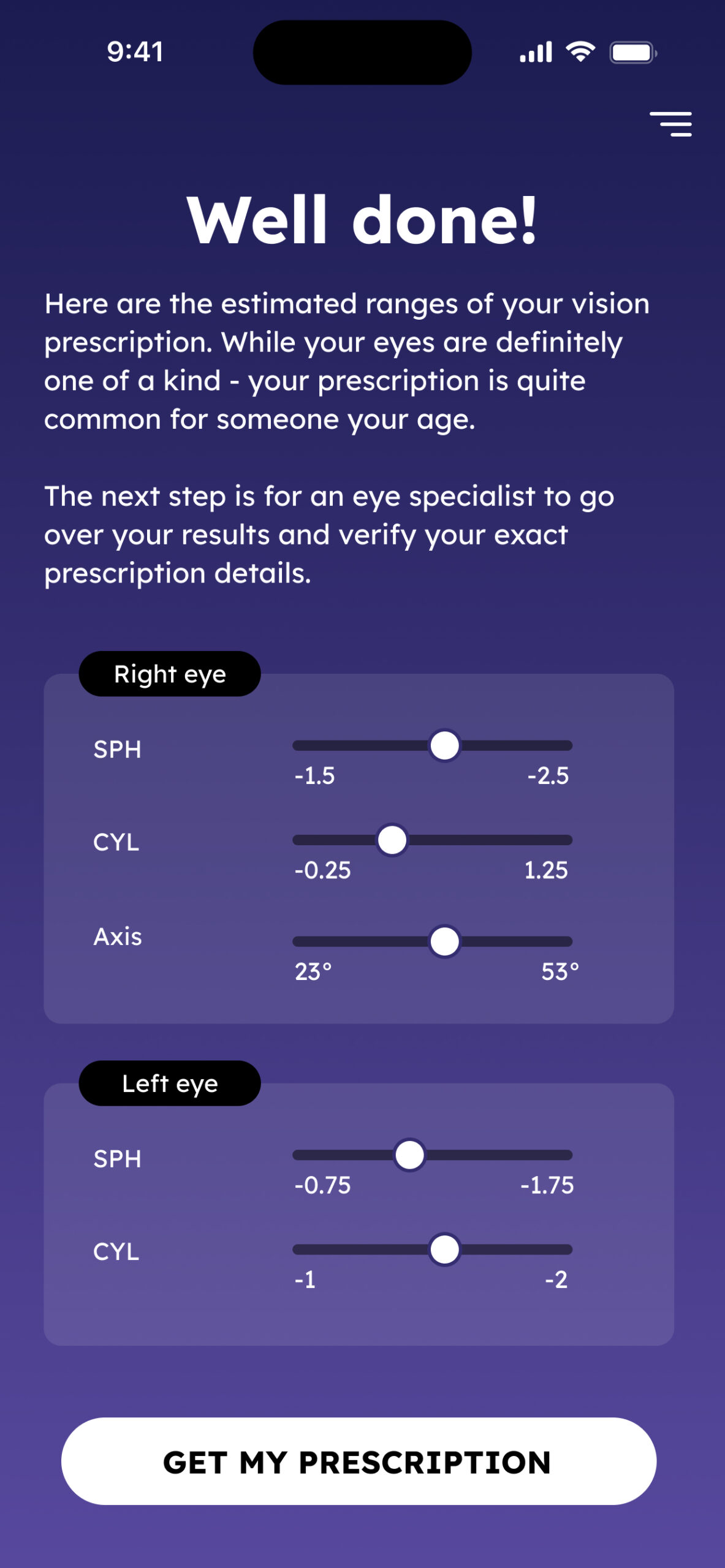Screen dimensions: 725x1568
Task: Open the hamburger menu
Action: tap(671, 124)
